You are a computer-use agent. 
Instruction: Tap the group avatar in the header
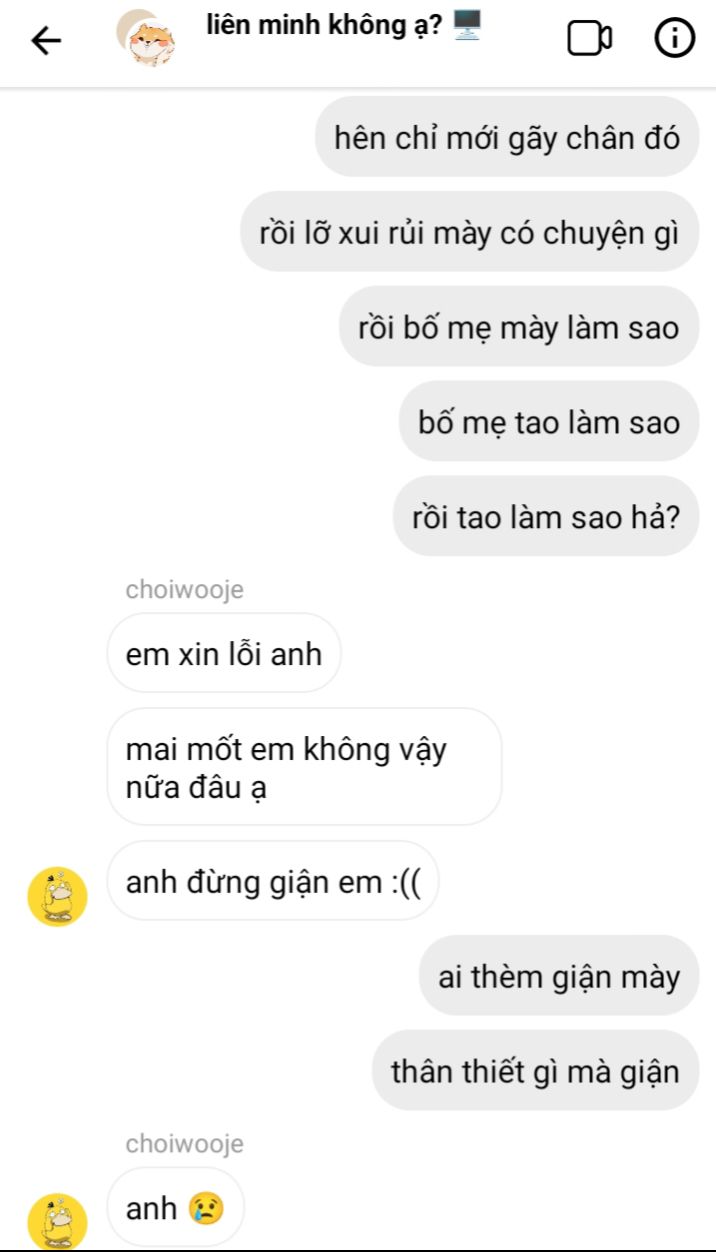147,40
